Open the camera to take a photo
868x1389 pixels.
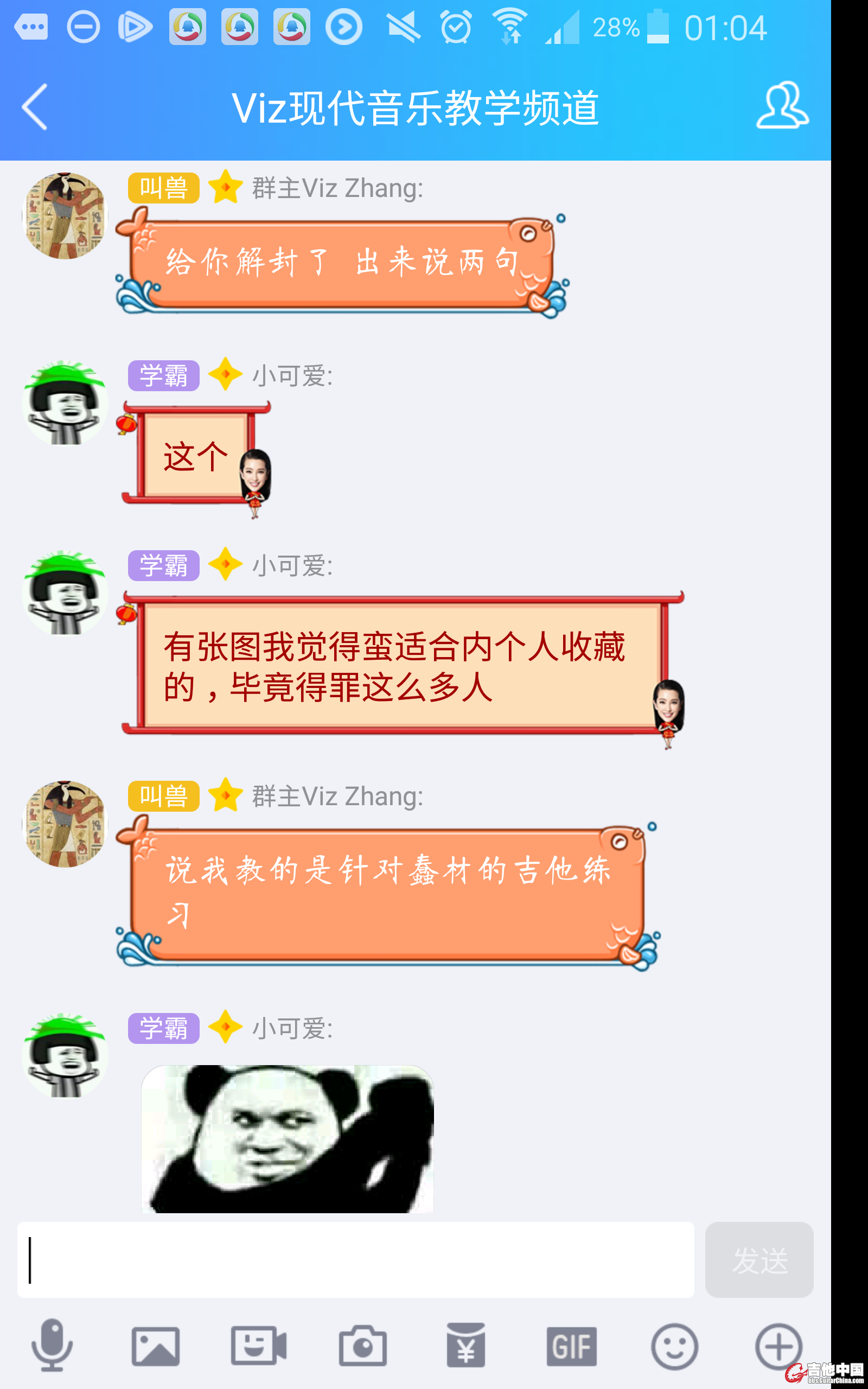tap(362, 1346)
